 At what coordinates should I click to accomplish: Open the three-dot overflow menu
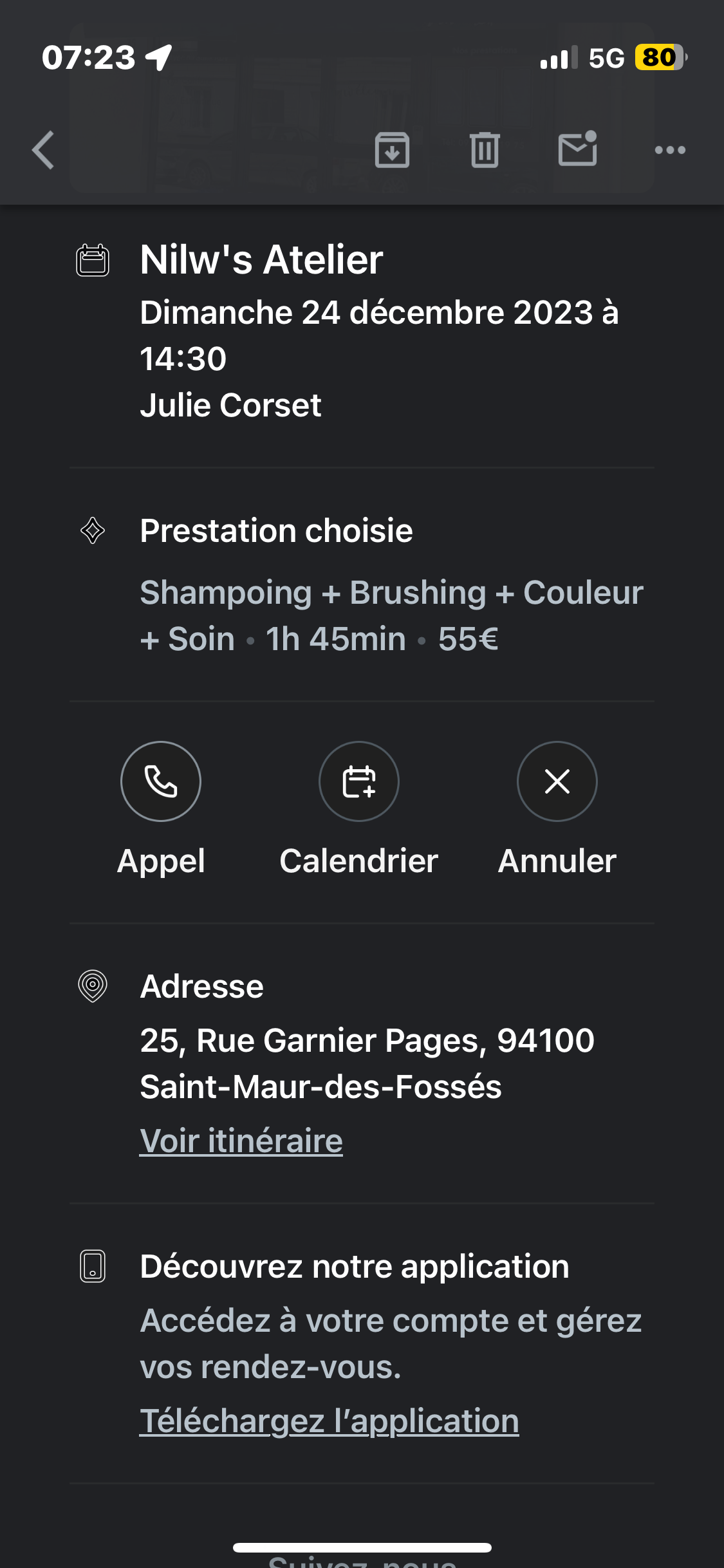670,151
